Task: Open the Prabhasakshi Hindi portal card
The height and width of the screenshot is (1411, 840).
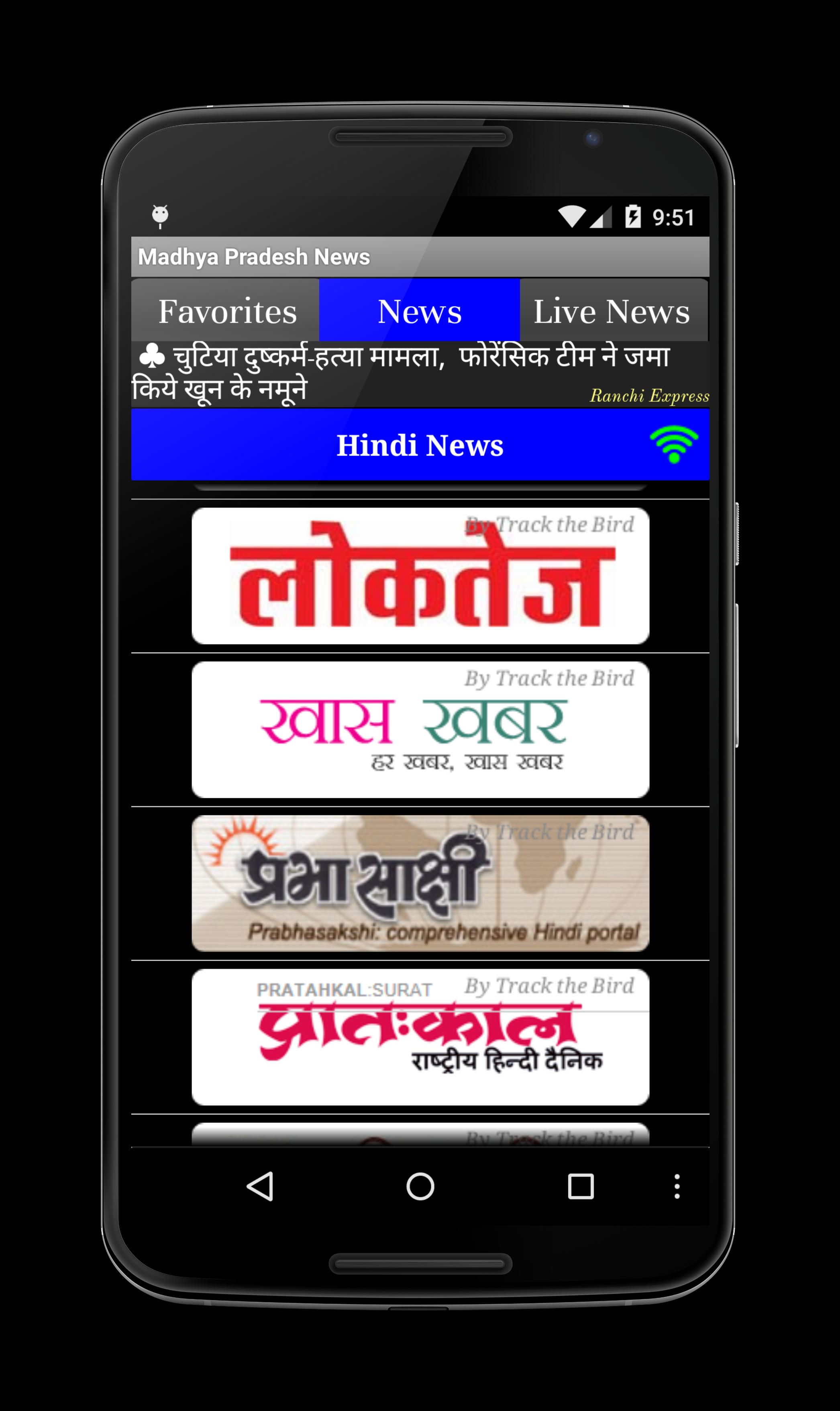Action: click(420, 883)
